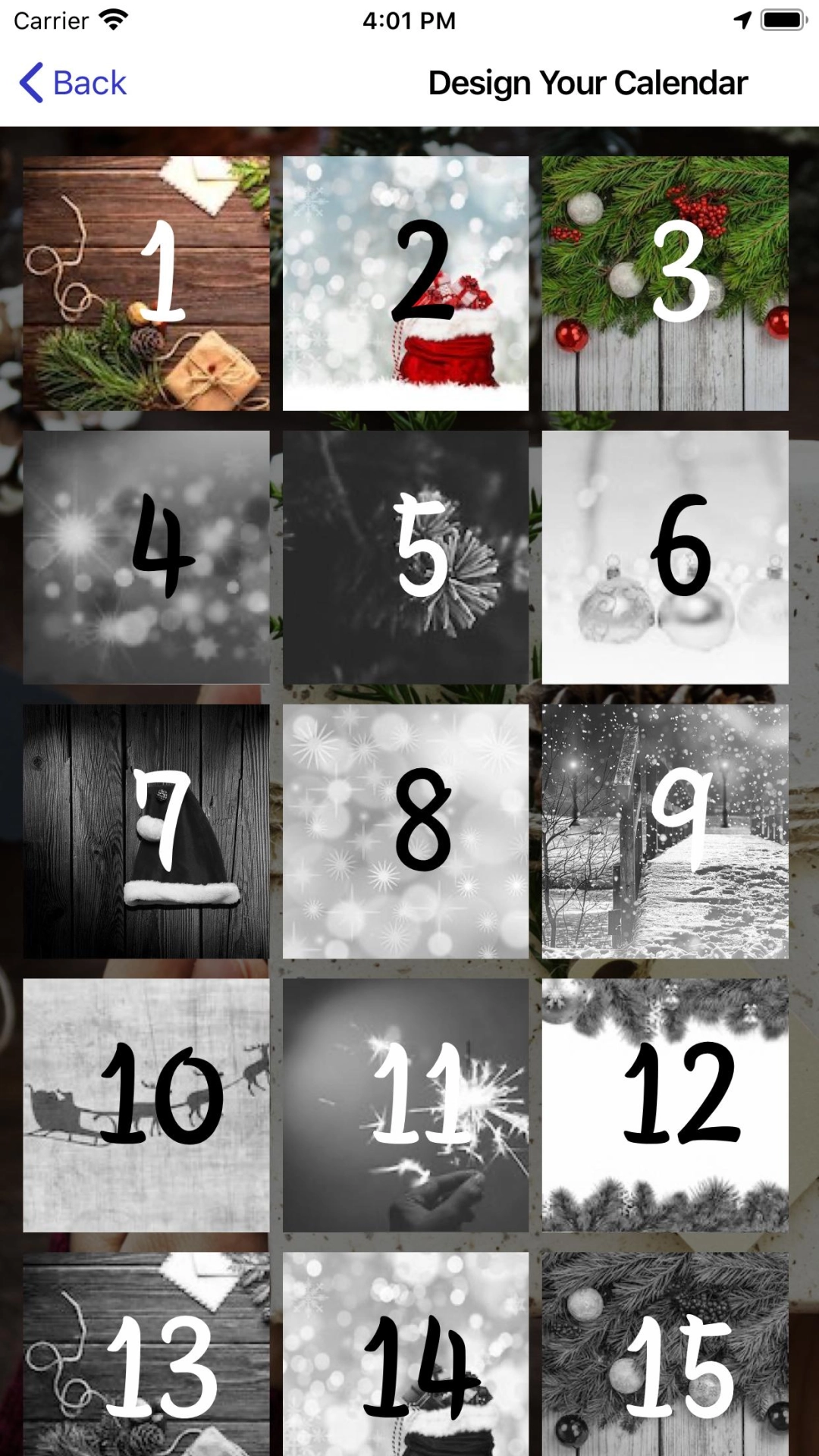Open calendar door number 8

(x=406, y=831)
